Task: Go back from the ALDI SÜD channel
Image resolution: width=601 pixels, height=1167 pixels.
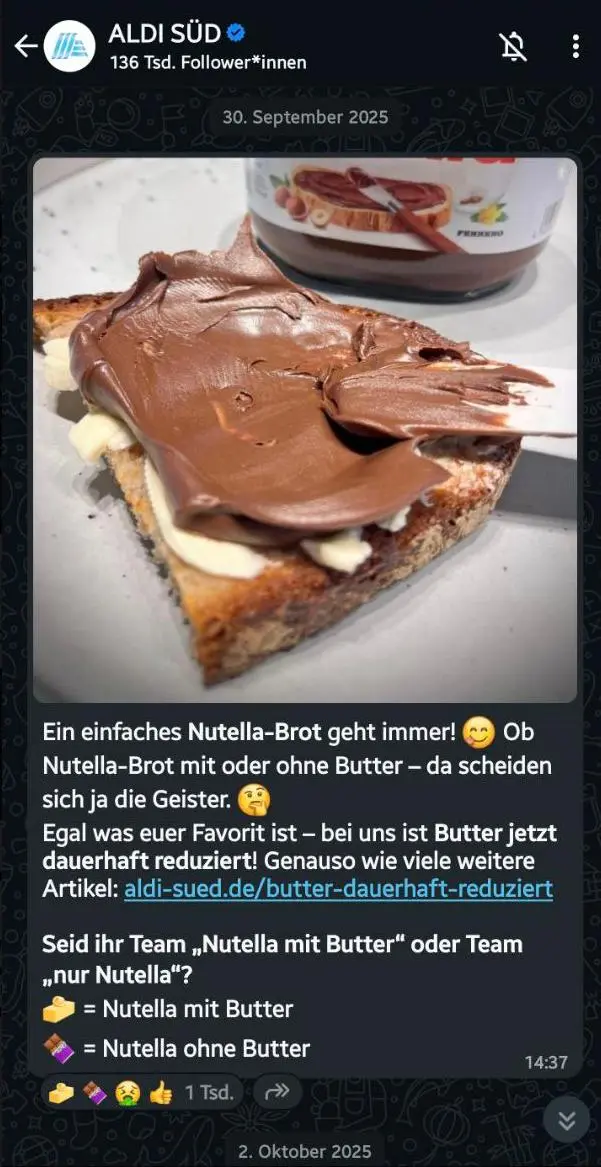Action: (25, 46)
